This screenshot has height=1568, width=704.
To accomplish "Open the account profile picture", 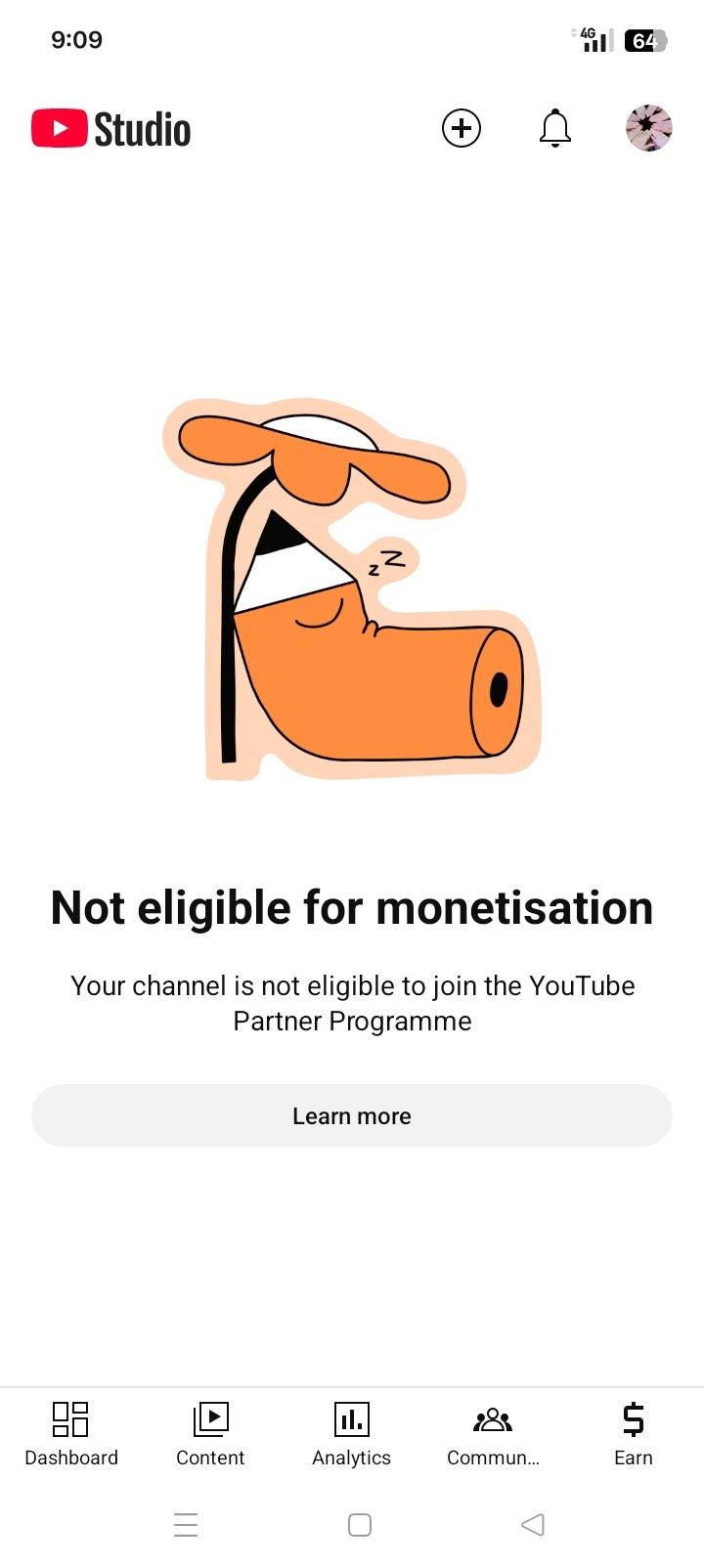I will click(x=649, y=128).
